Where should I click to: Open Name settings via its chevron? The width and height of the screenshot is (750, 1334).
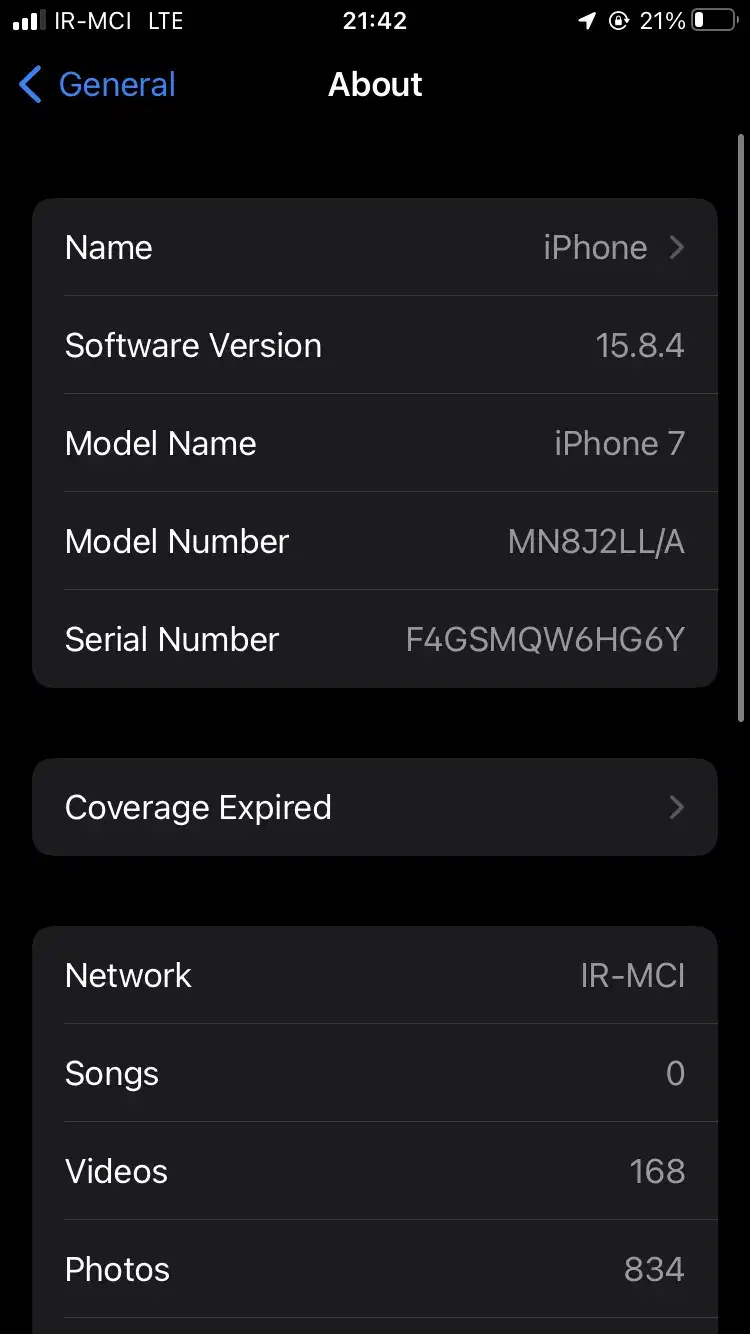click(676, 247)
